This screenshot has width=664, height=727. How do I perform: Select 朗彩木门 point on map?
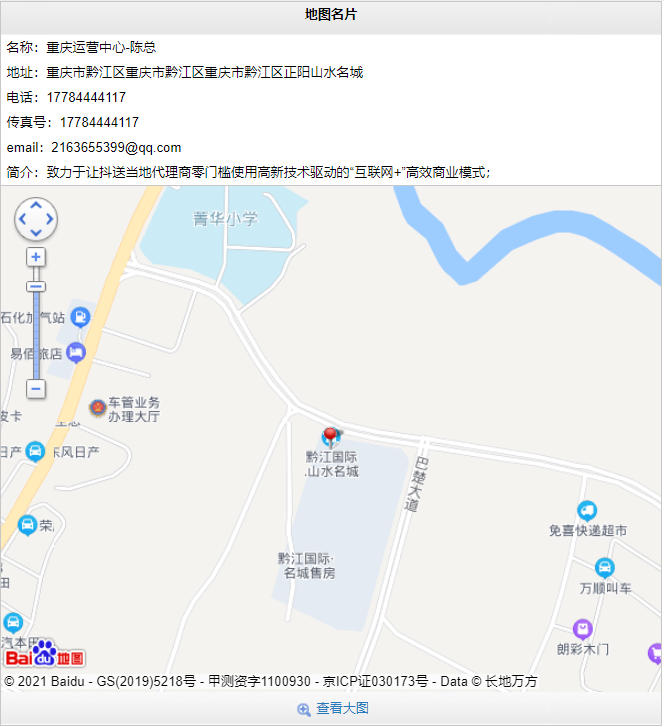coord(583,629)
